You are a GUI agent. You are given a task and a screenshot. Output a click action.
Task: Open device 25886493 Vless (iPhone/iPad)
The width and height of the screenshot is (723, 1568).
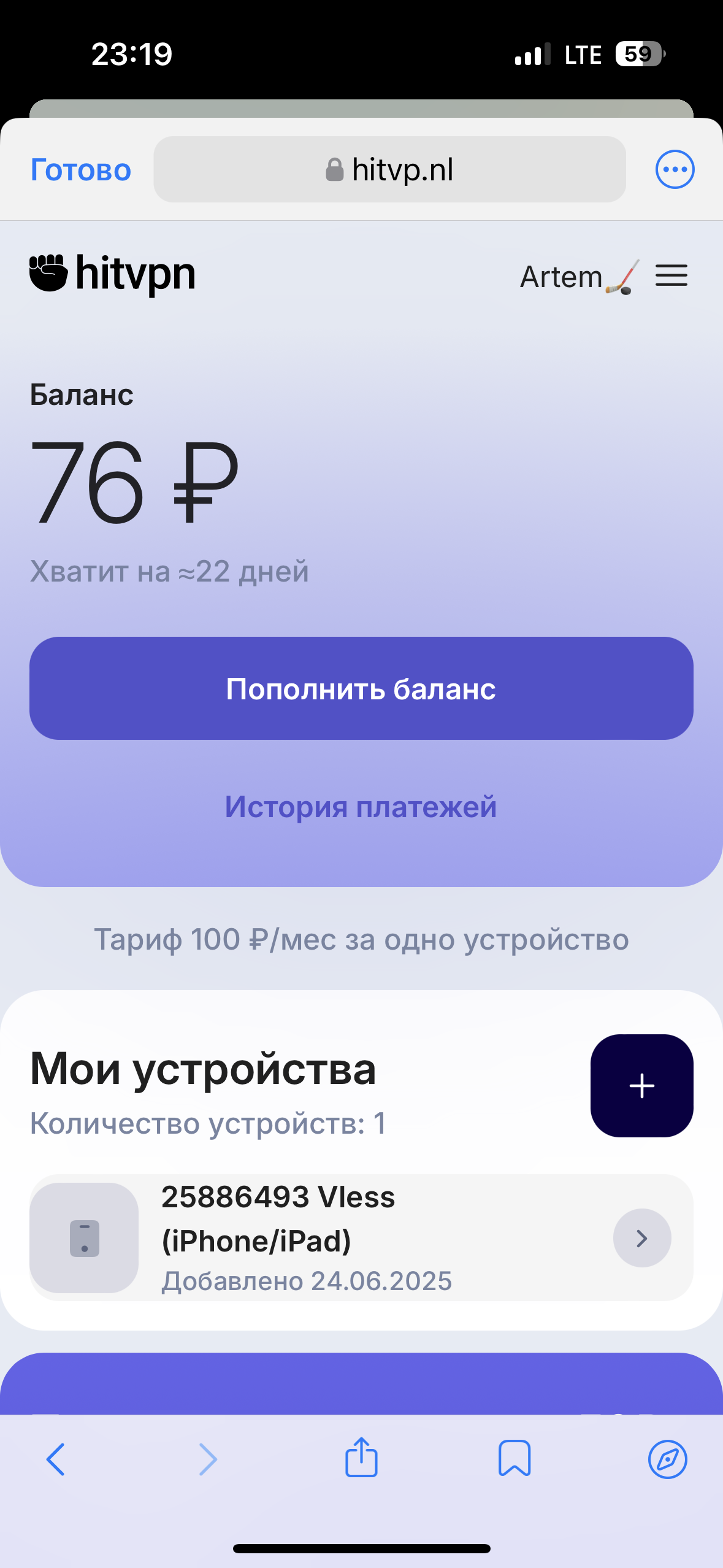(361, 1237)
